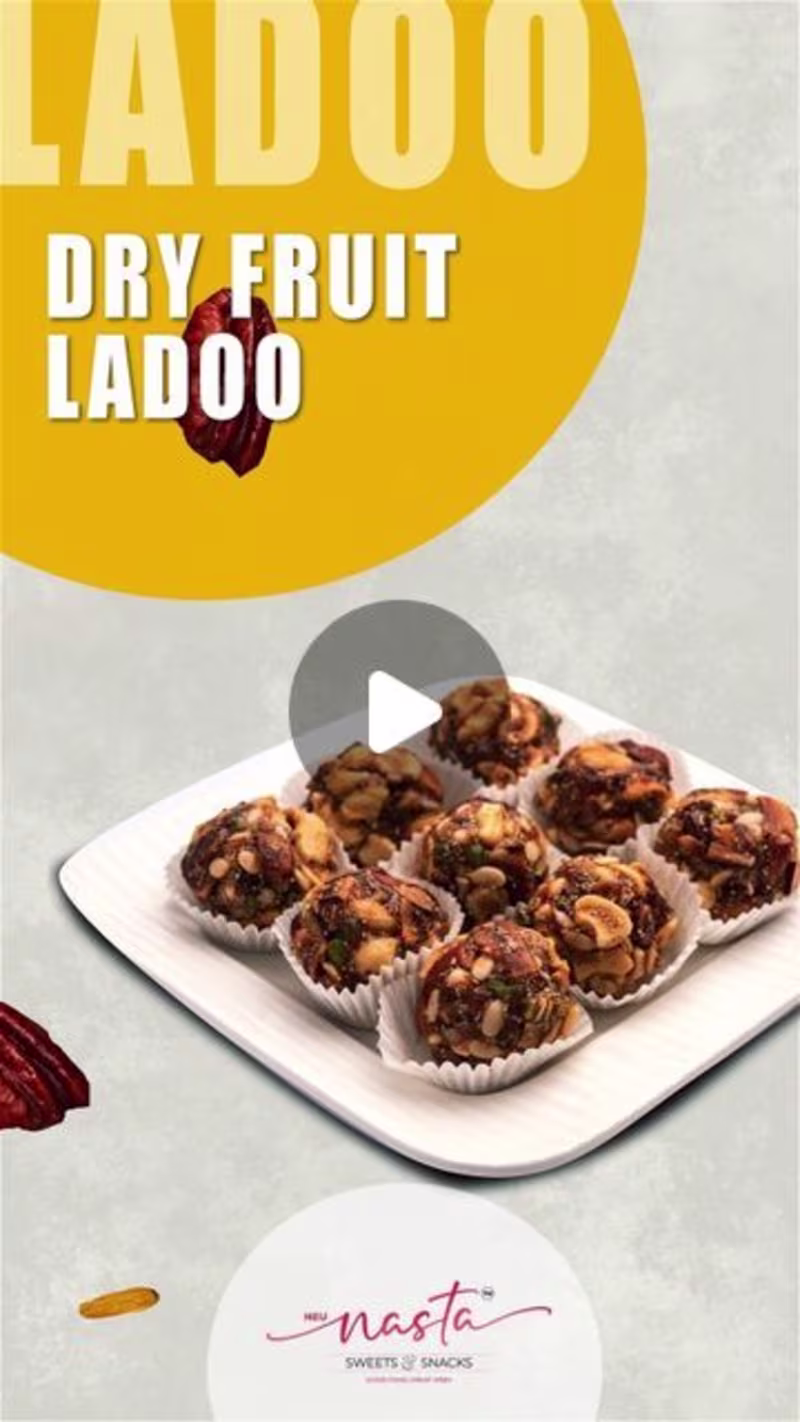The width and height of the screenshot is (800, 1422).
Task: Select the DRY FRUIT LADOO title text
Action: pos(250,320)
